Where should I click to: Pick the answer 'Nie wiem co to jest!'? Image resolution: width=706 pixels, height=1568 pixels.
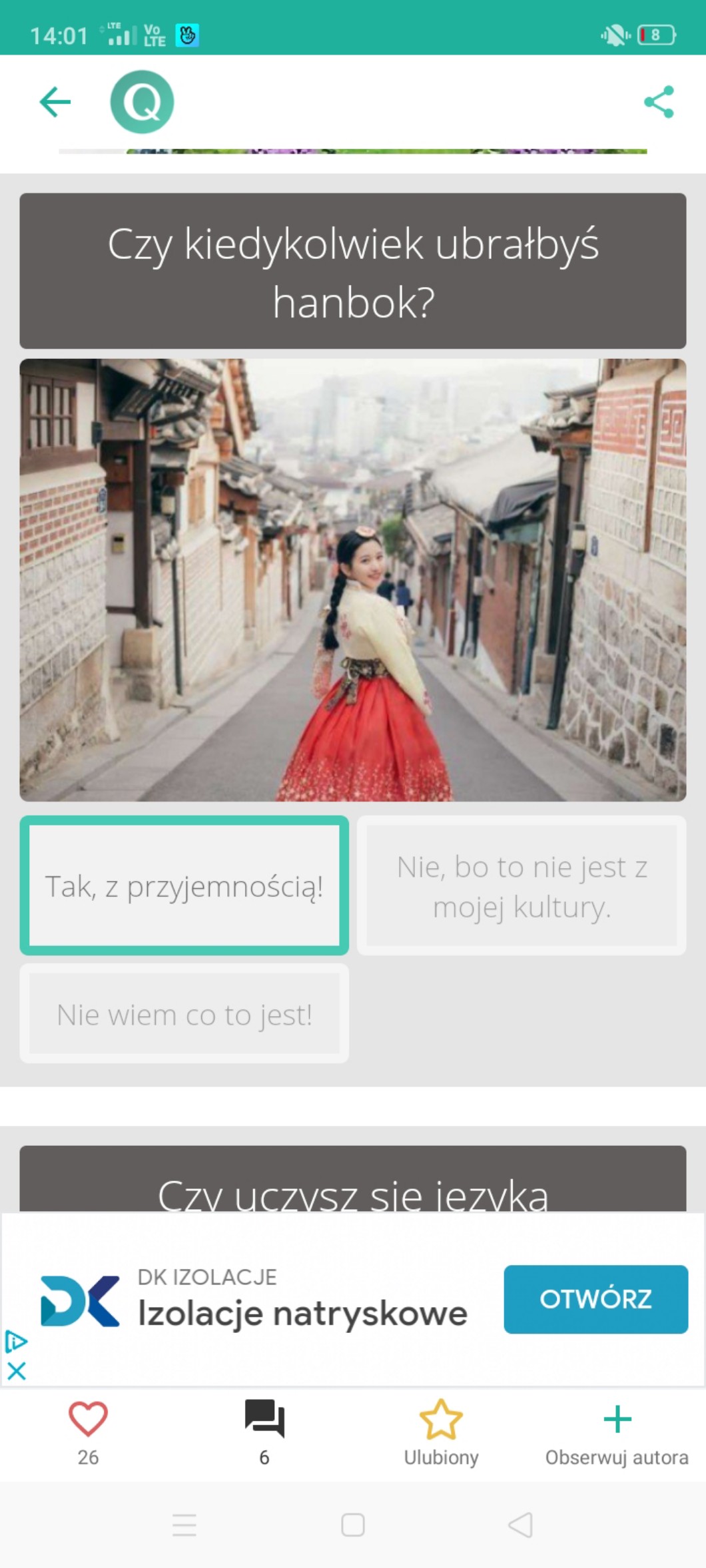pos(184,1013)
